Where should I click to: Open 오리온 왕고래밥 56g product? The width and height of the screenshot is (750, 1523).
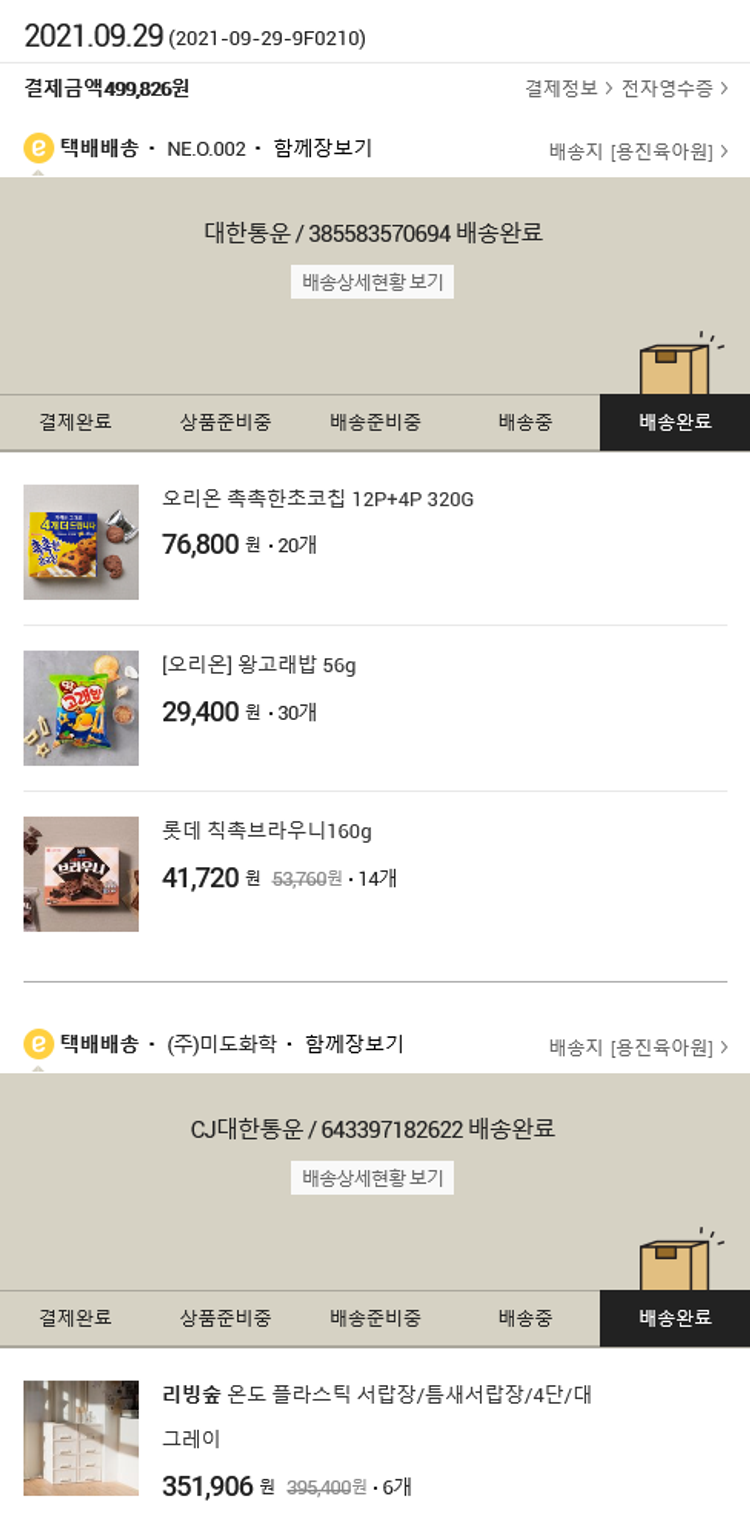pos(259,665)
